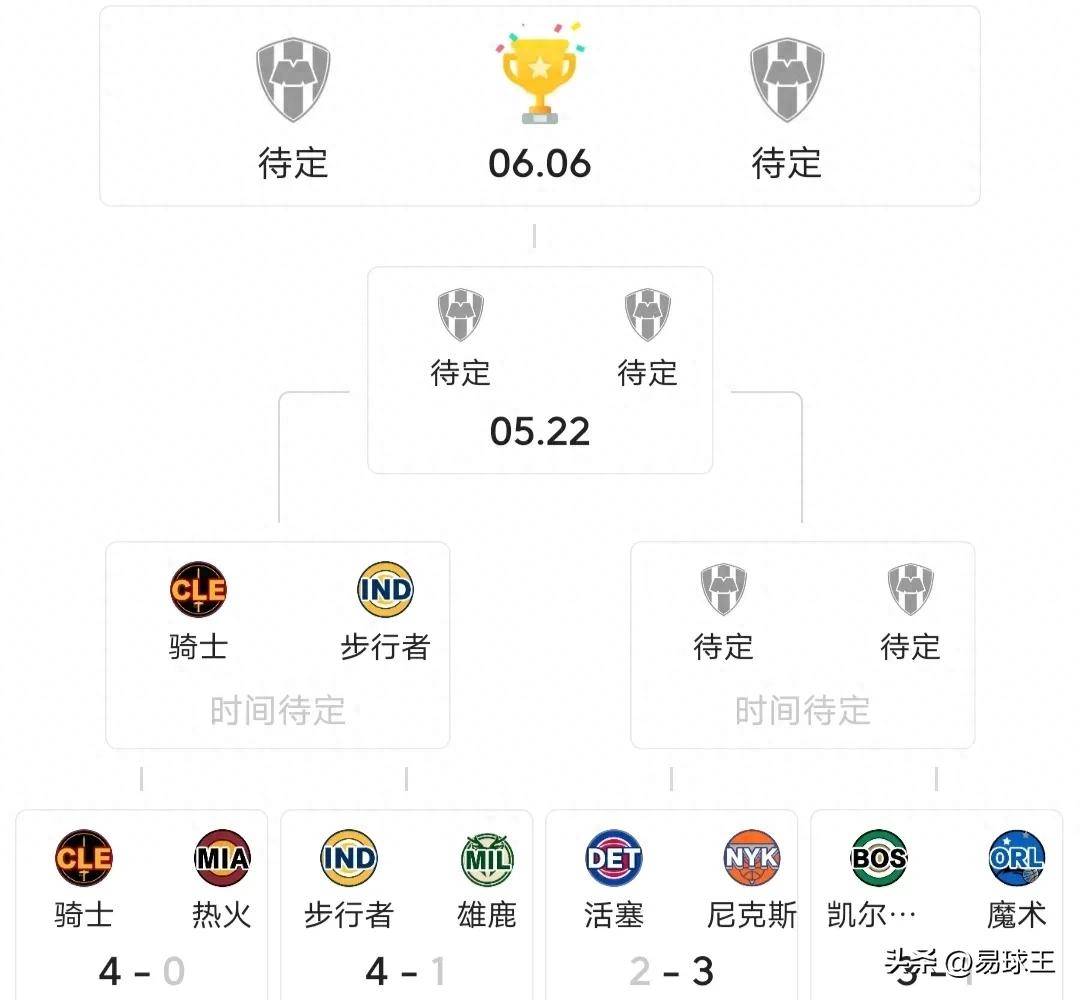Open the 活塞 vs 尼克斯 series card
1080x1000 pixels.
[671, 905]
